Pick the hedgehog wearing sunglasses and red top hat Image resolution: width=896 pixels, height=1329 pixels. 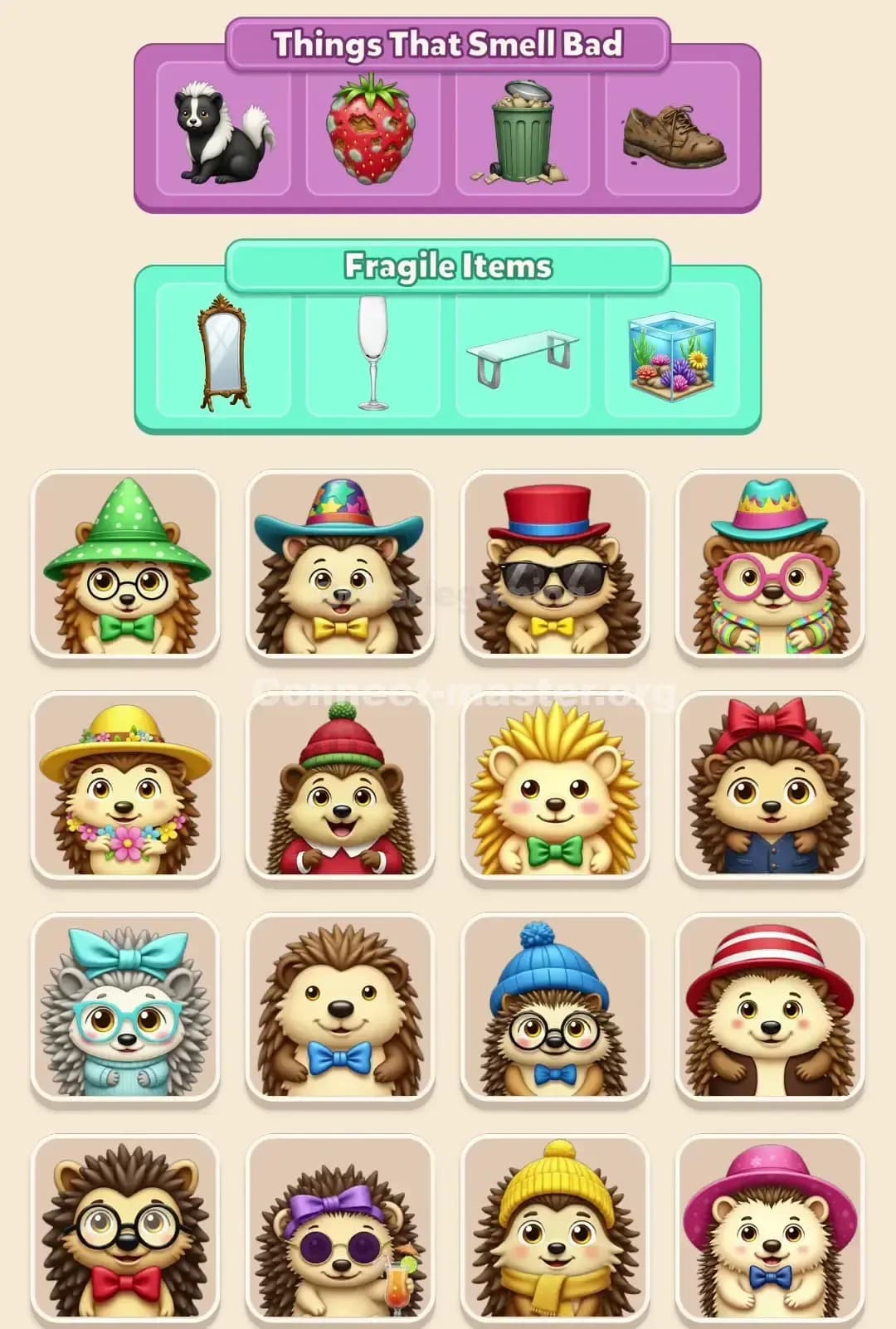click(x=556, y=564)
